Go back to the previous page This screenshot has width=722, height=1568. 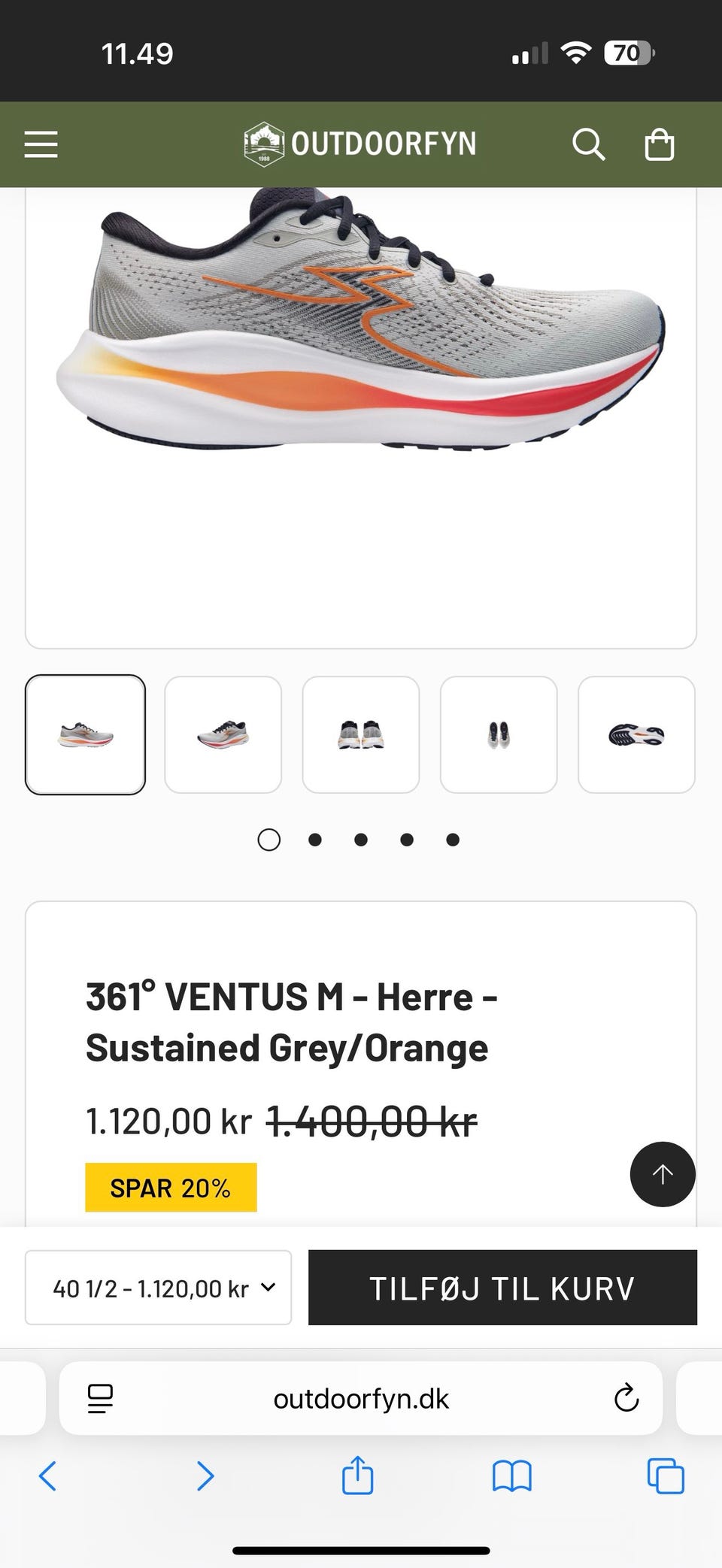coord(47,1476)
